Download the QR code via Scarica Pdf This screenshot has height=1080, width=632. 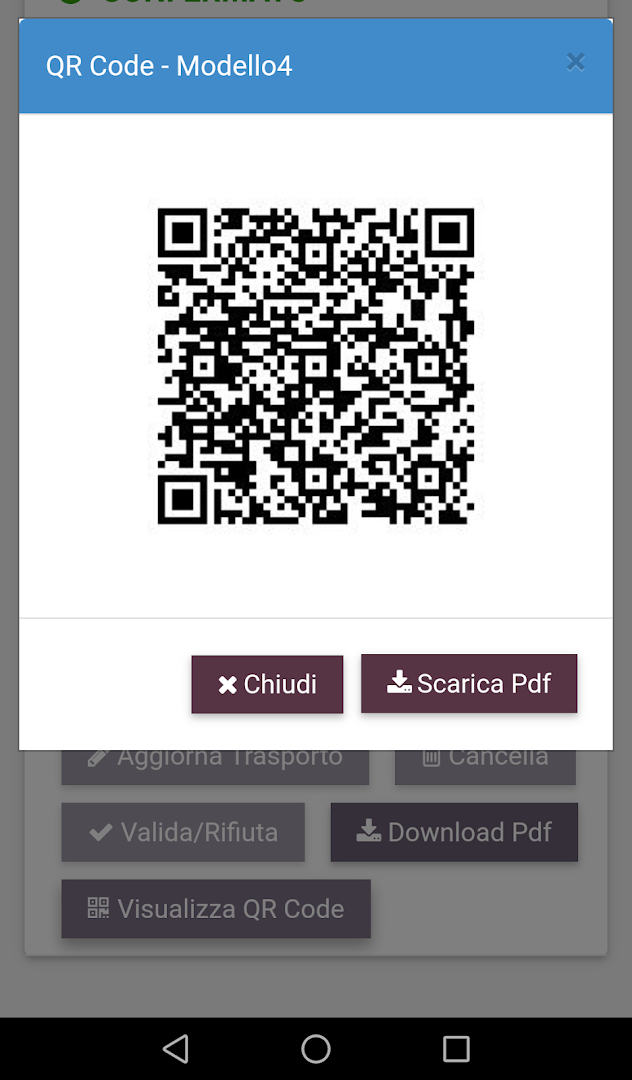pyautogui.click(x=469, y=683)
